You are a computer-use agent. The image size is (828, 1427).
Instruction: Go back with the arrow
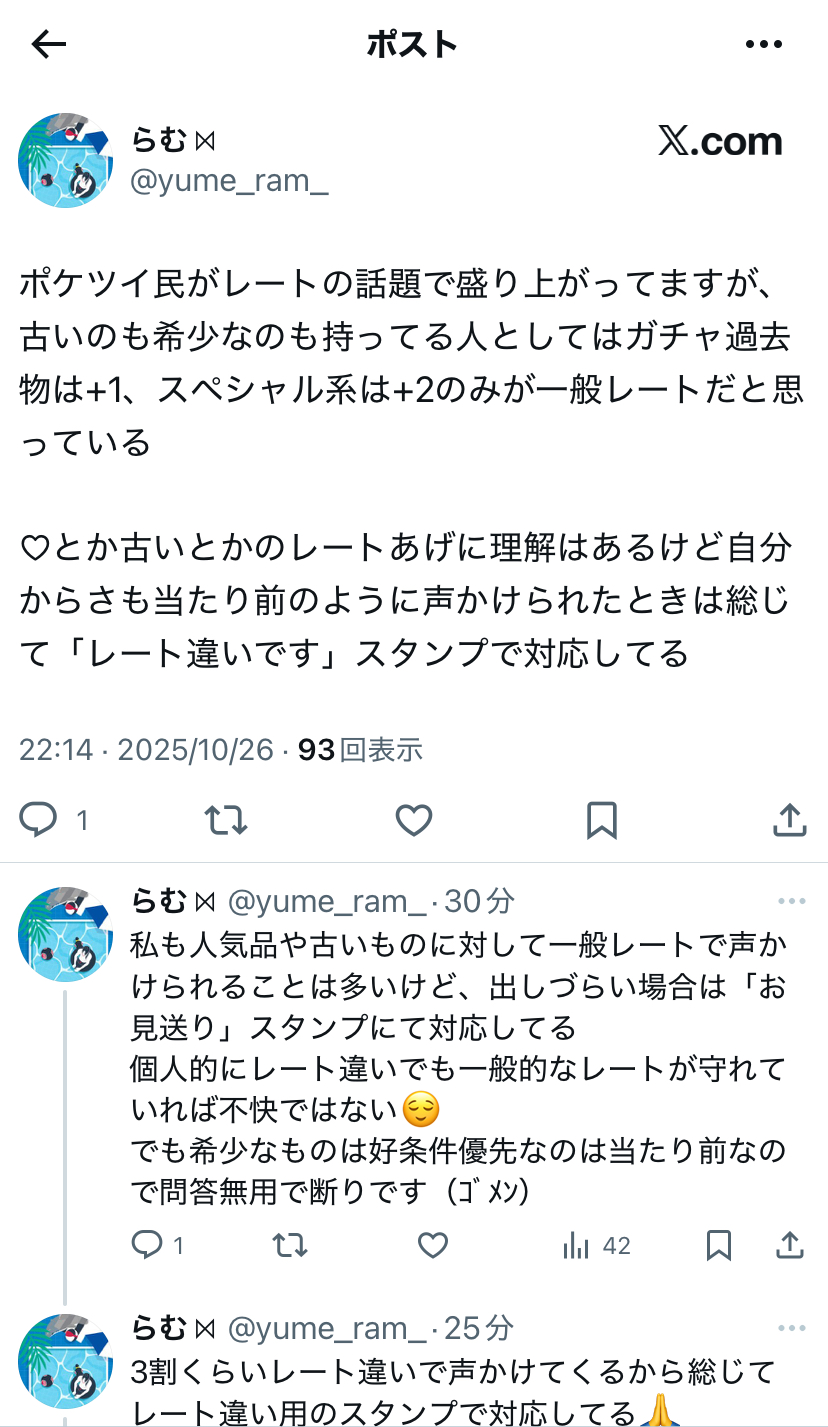point(48,44)
